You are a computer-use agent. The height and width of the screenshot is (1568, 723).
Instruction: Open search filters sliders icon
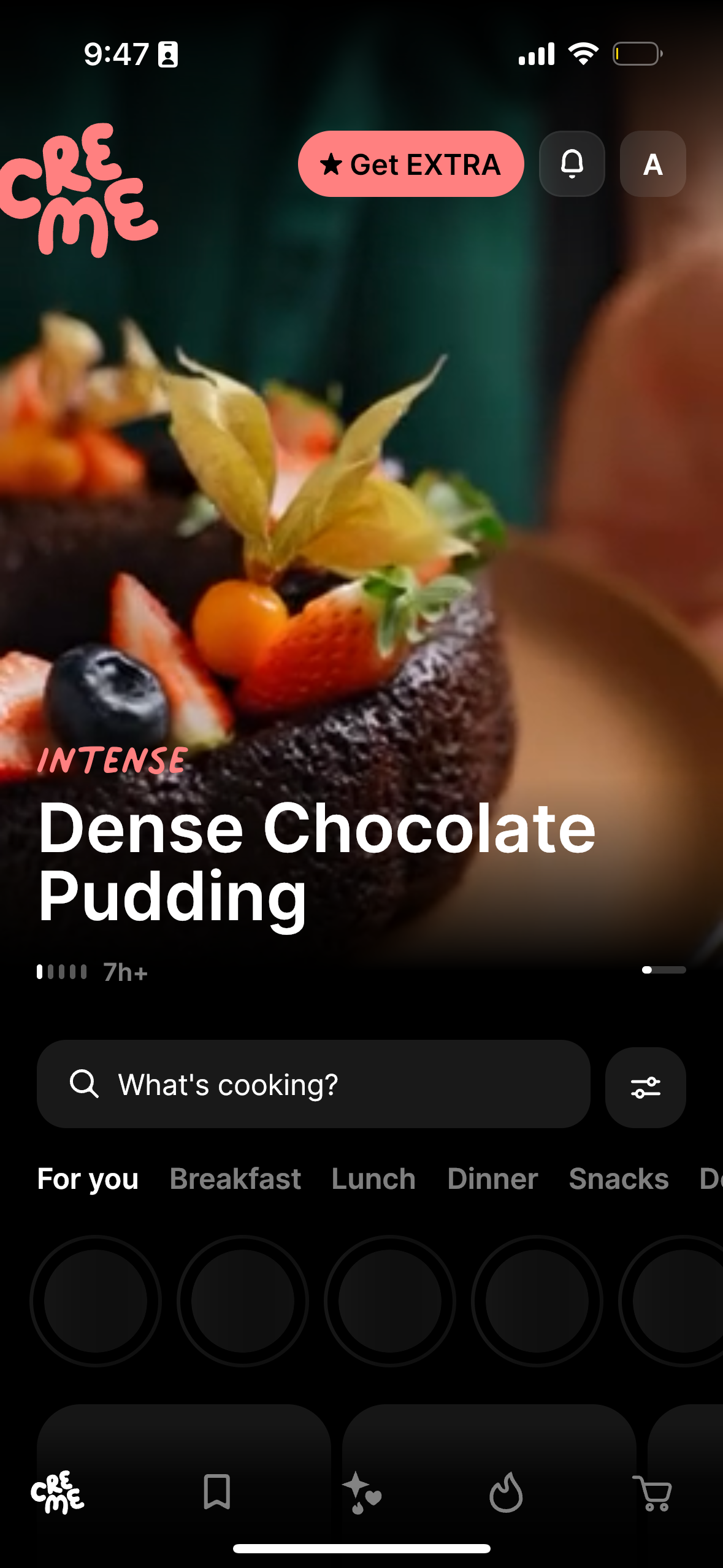coord(645,1085)
